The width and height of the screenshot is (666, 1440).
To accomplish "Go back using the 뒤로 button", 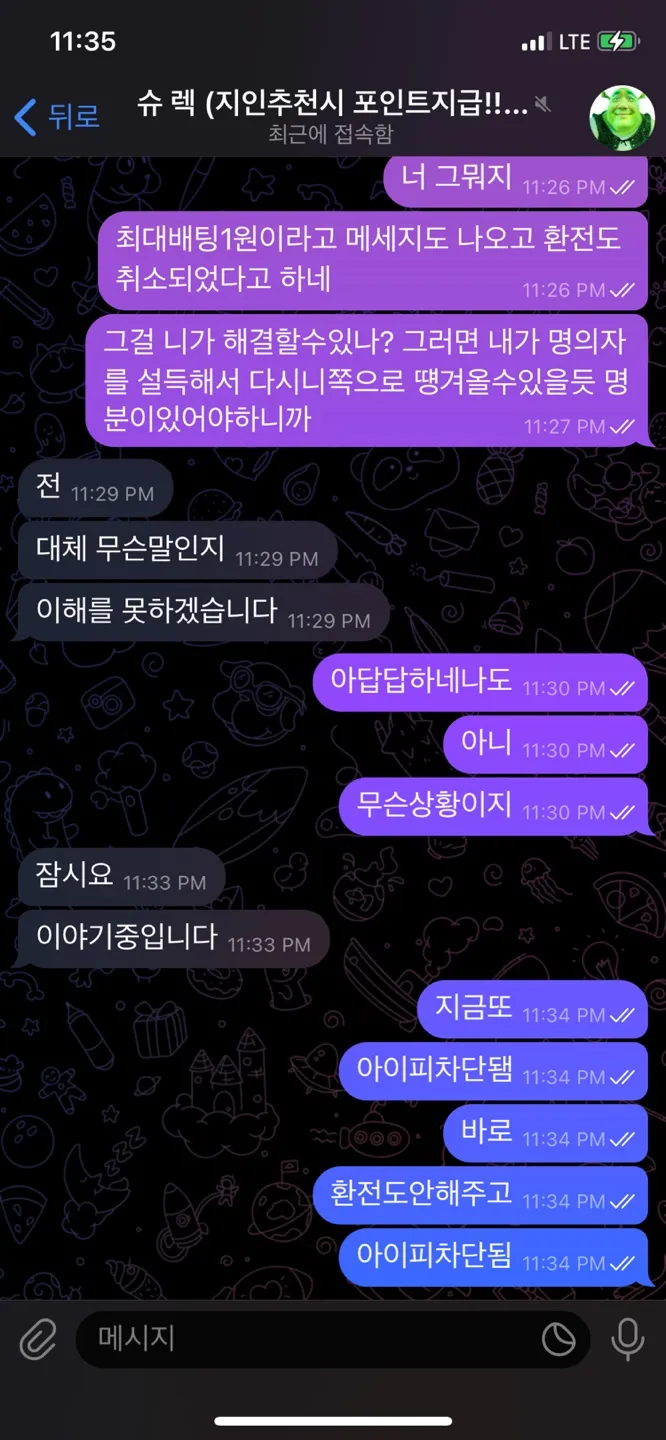I will coord(57,117).
